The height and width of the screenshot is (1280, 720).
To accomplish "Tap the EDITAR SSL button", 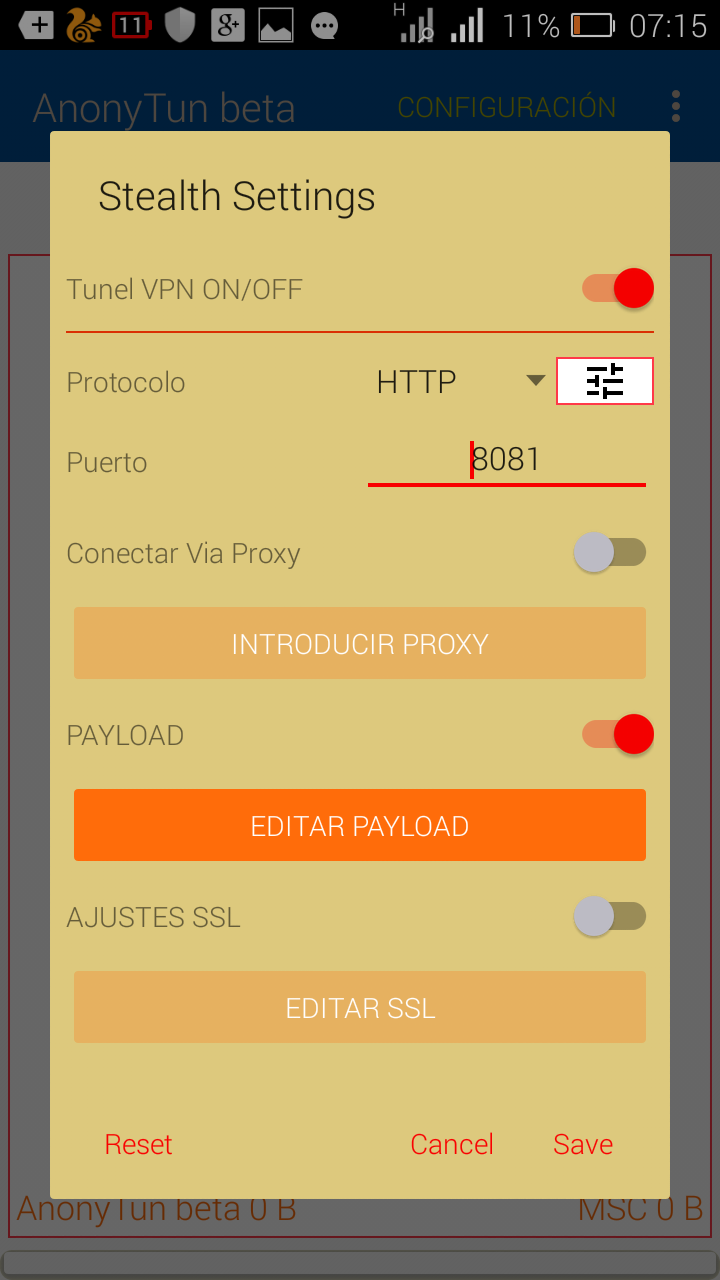I will point(360,1007).
